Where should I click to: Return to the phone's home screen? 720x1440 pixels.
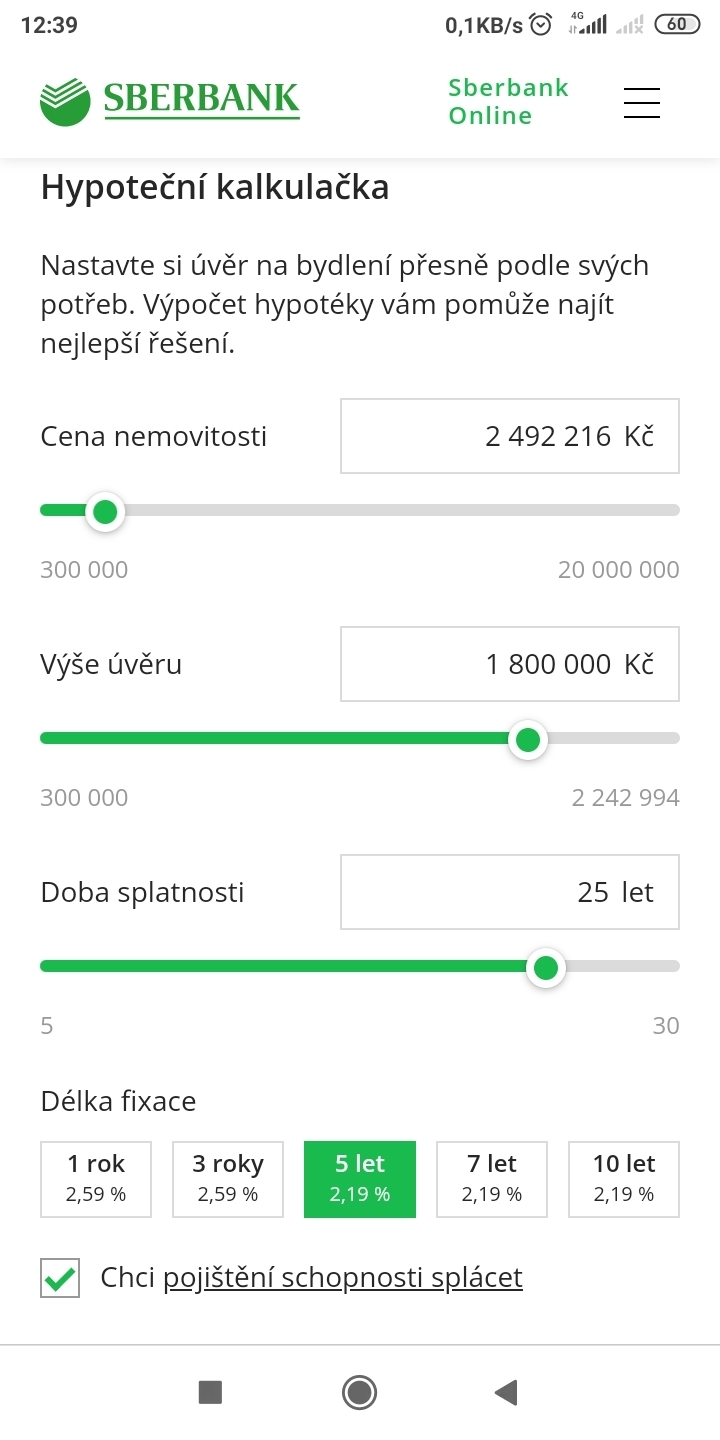pyautogui.click(x=359, y=1392)
